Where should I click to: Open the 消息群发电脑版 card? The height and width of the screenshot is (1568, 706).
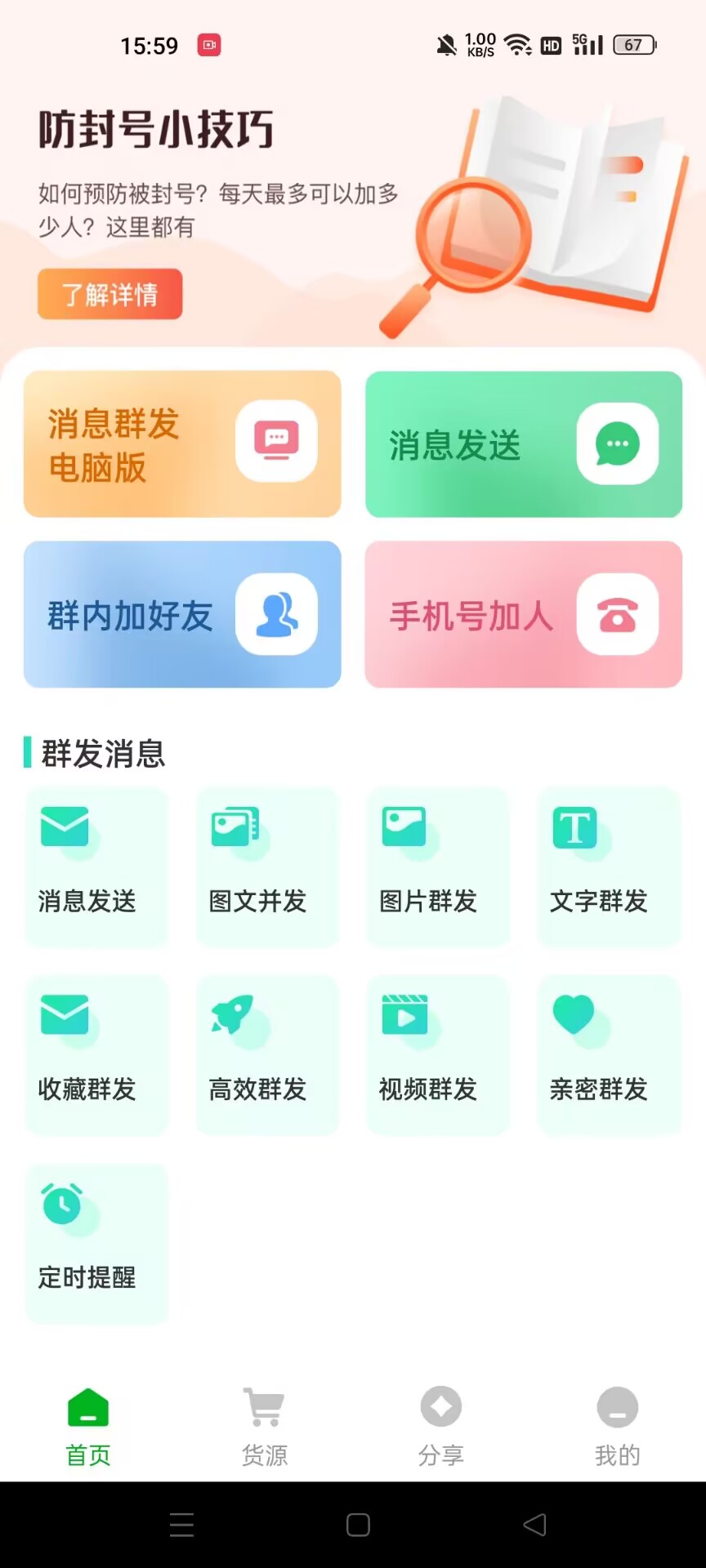[181, 443]
